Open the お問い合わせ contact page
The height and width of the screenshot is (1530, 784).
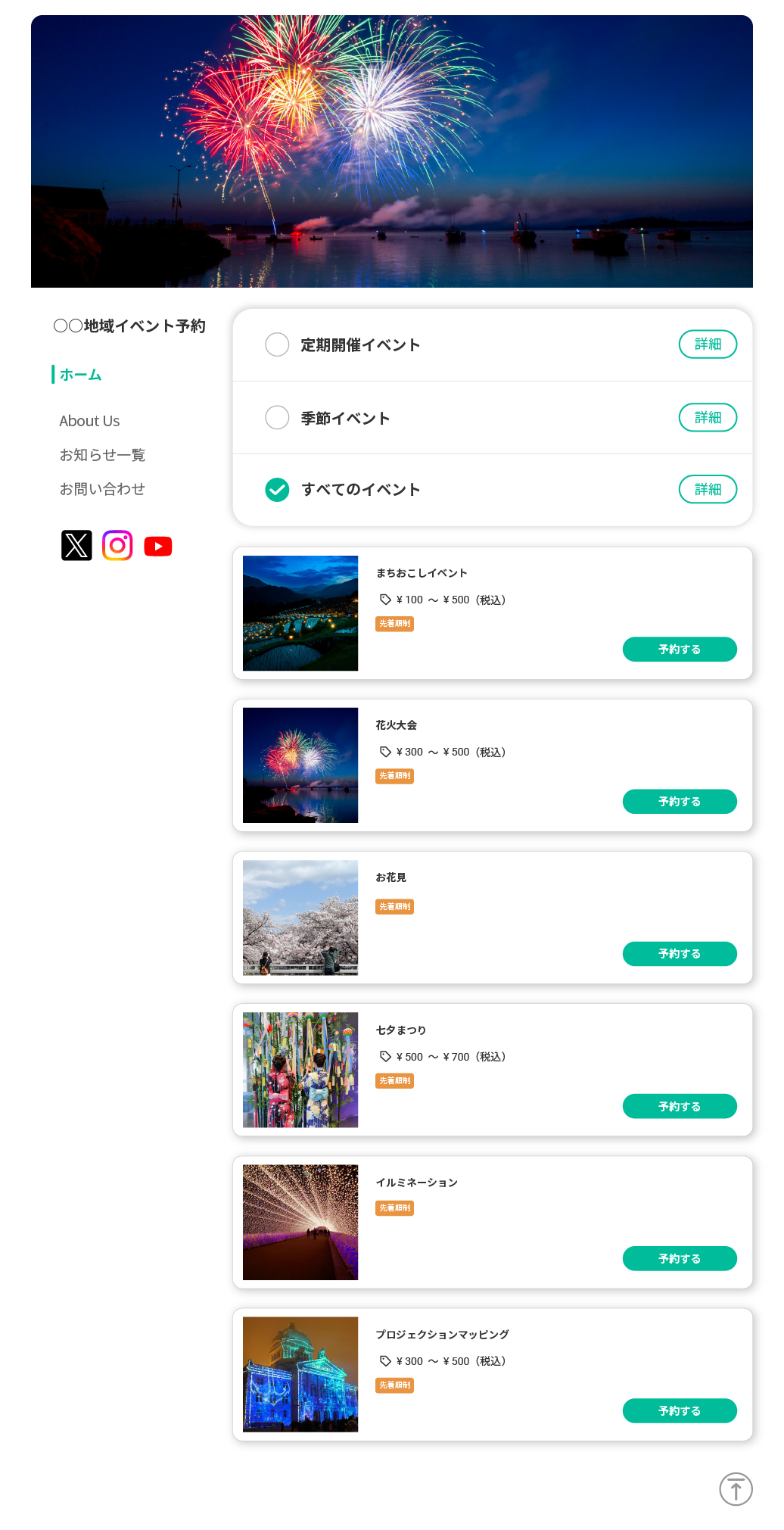pos(102,489)
